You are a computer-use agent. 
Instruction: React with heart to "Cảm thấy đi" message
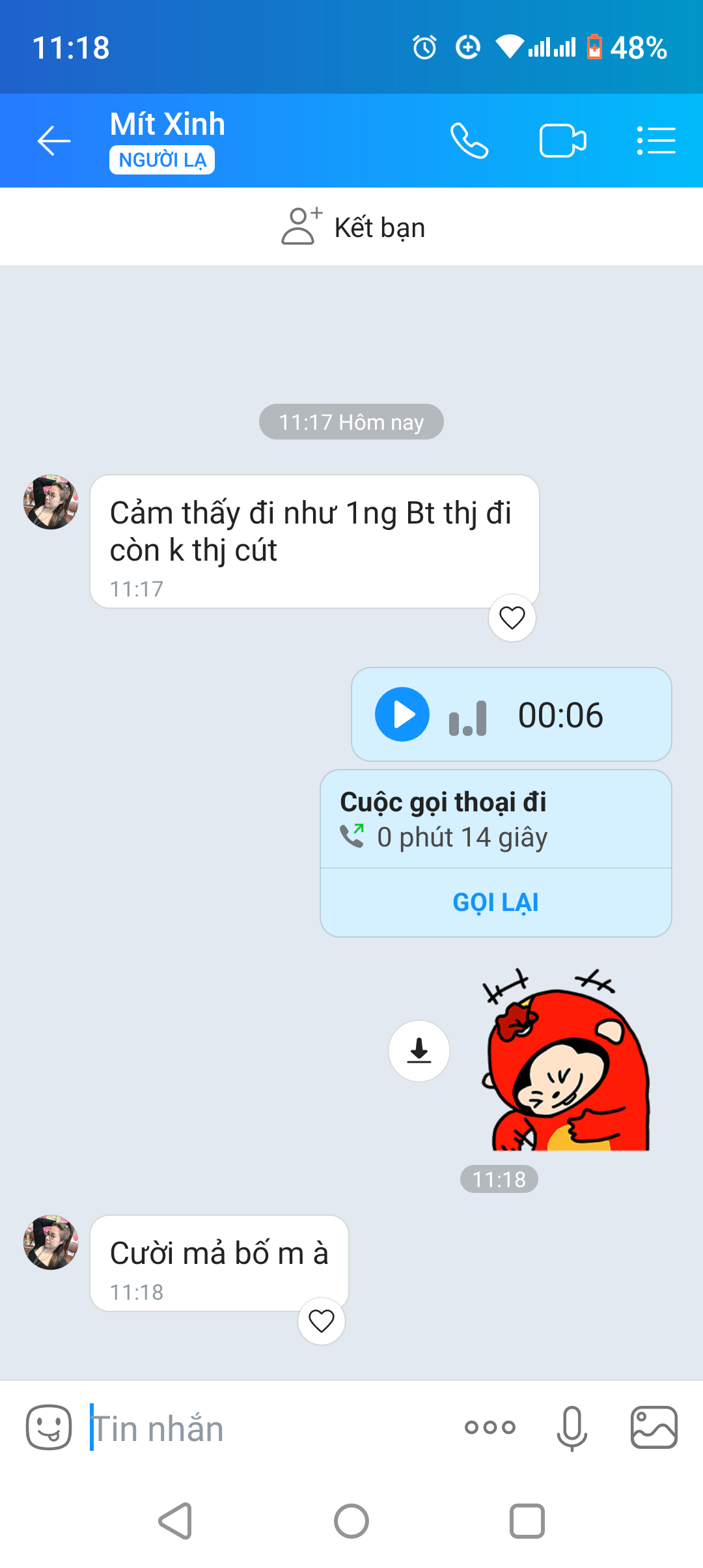[512, 617]
